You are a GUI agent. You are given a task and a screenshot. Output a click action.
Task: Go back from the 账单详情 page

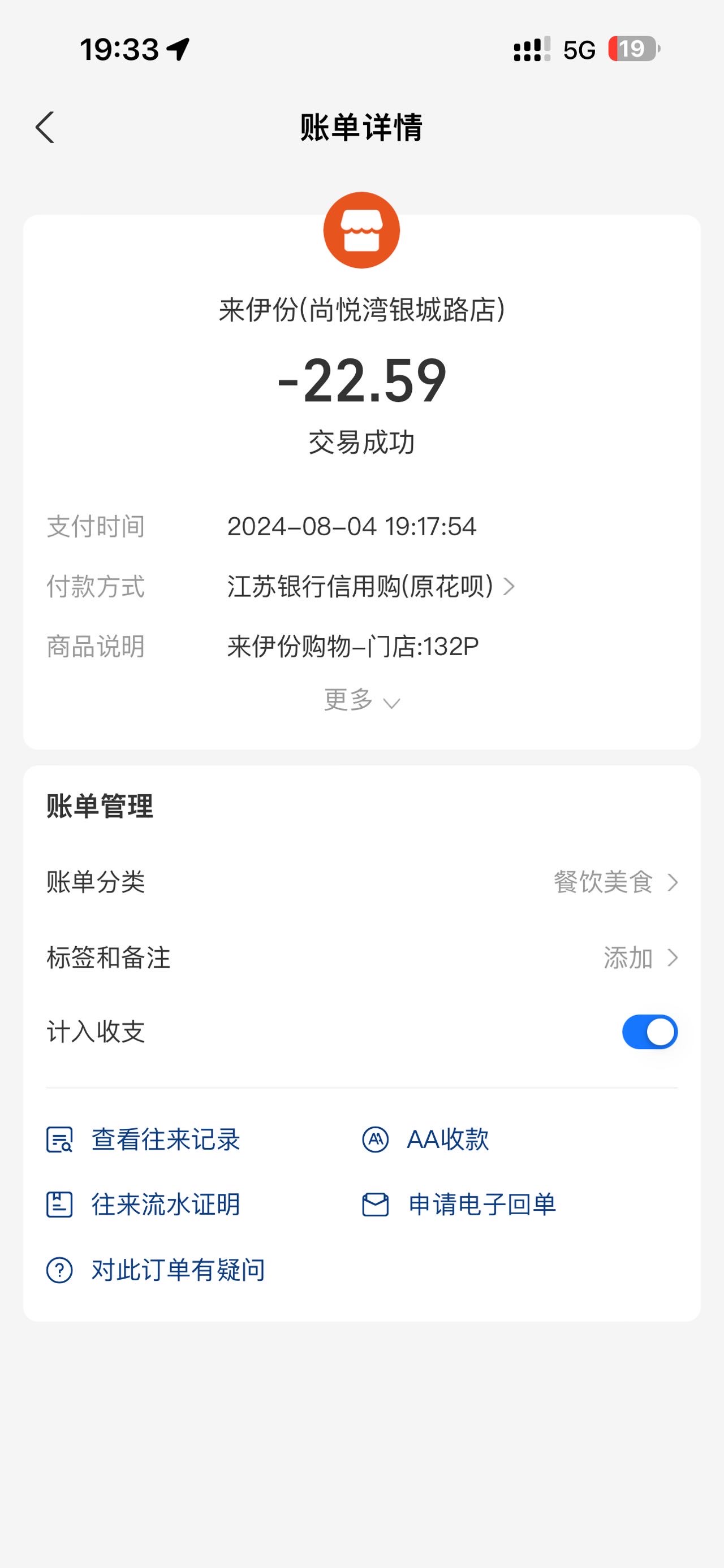(x=45, y=127)
